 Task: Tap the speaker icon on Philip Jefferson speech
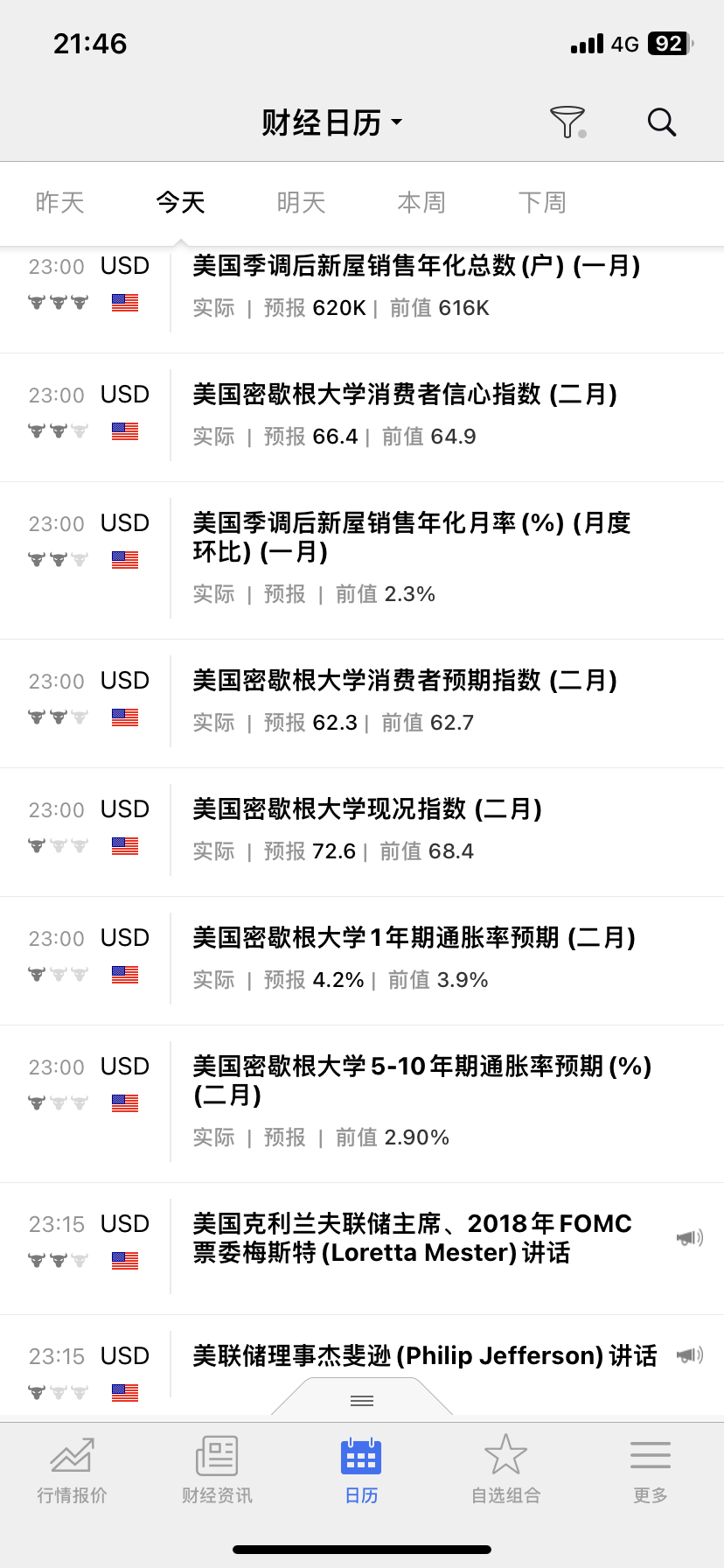coord(690,1355)
